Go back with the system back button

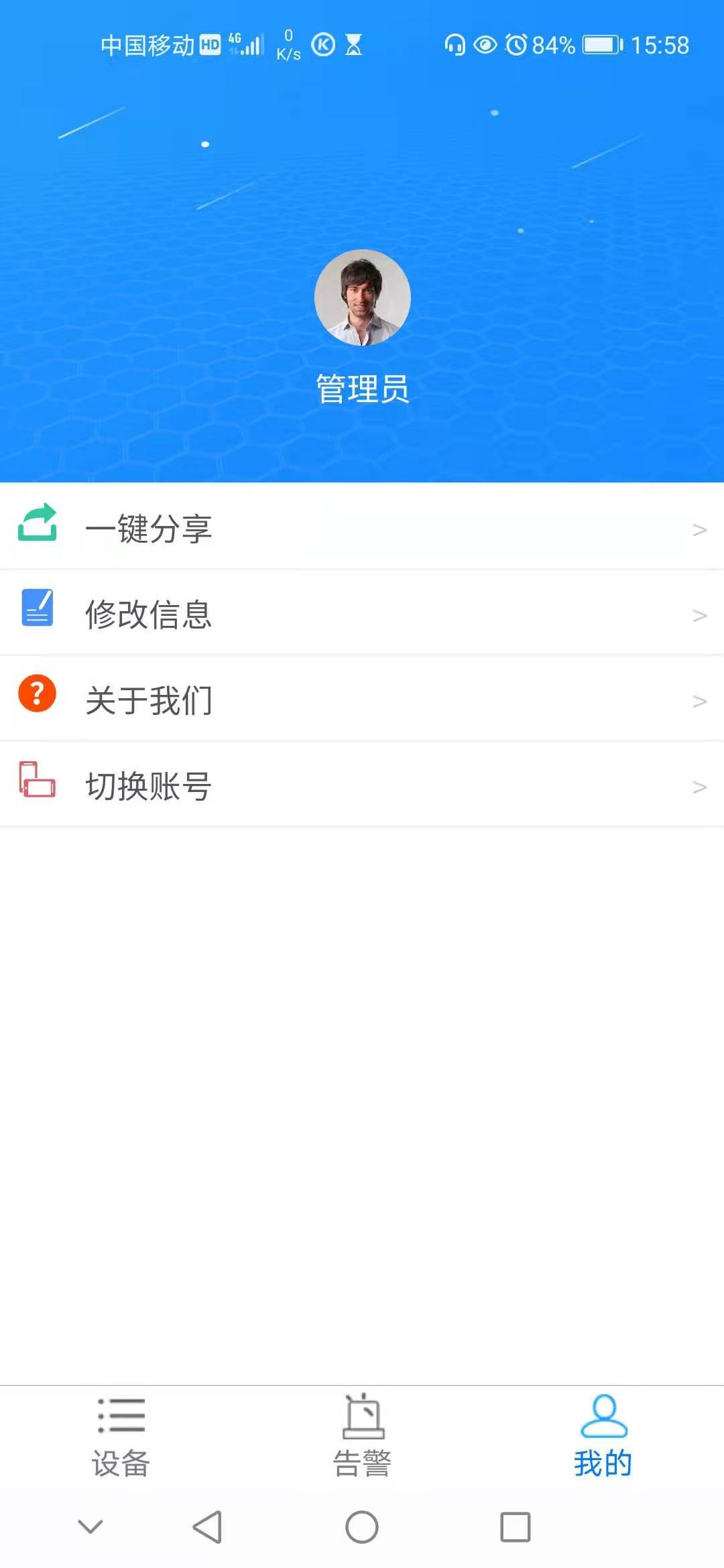point(207,1527)
